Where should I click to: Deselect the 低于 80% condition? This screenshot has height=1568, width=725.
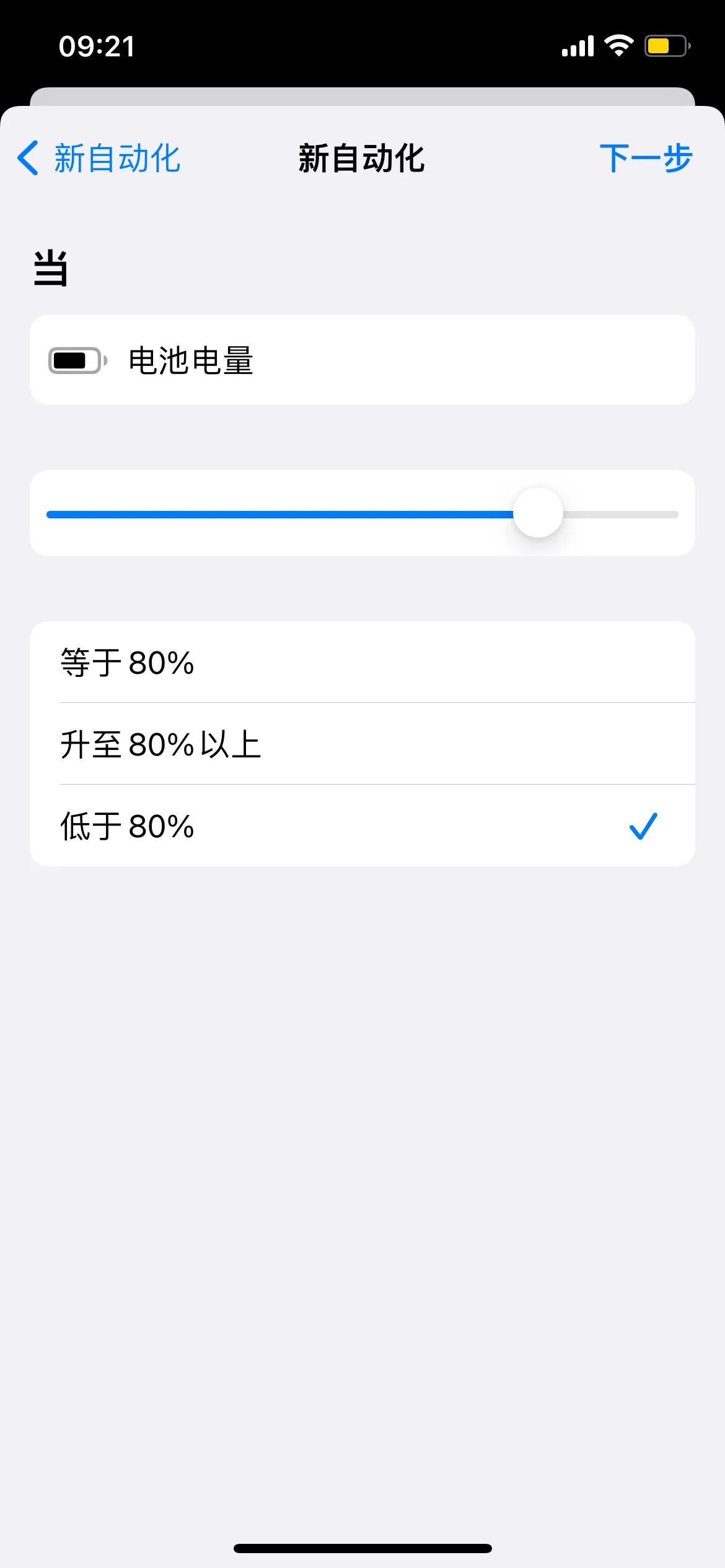(362, 826)
